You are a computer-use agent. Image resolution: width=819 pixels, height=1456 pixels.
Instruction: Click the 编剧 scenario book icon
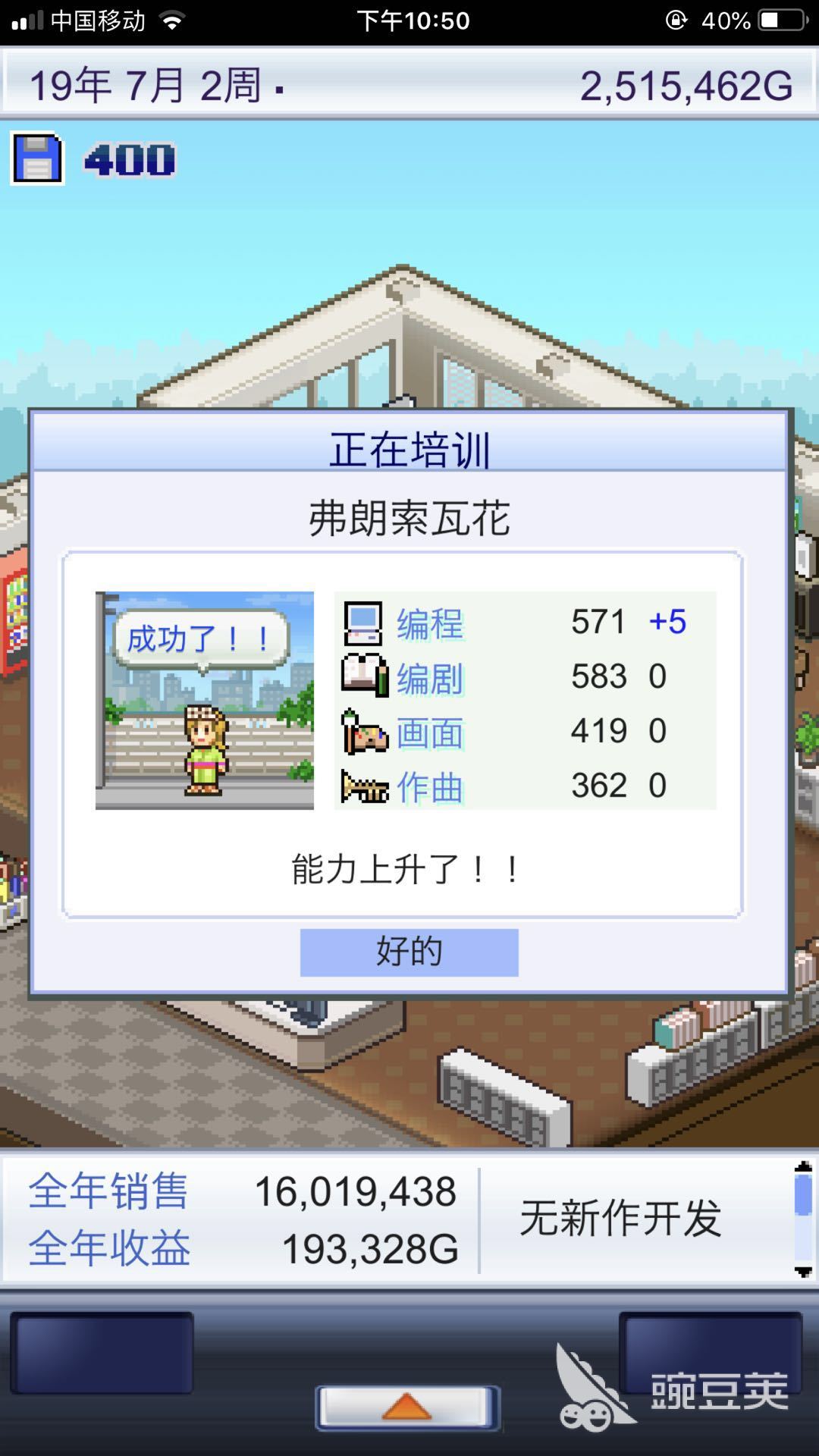[x=362, y=676]
